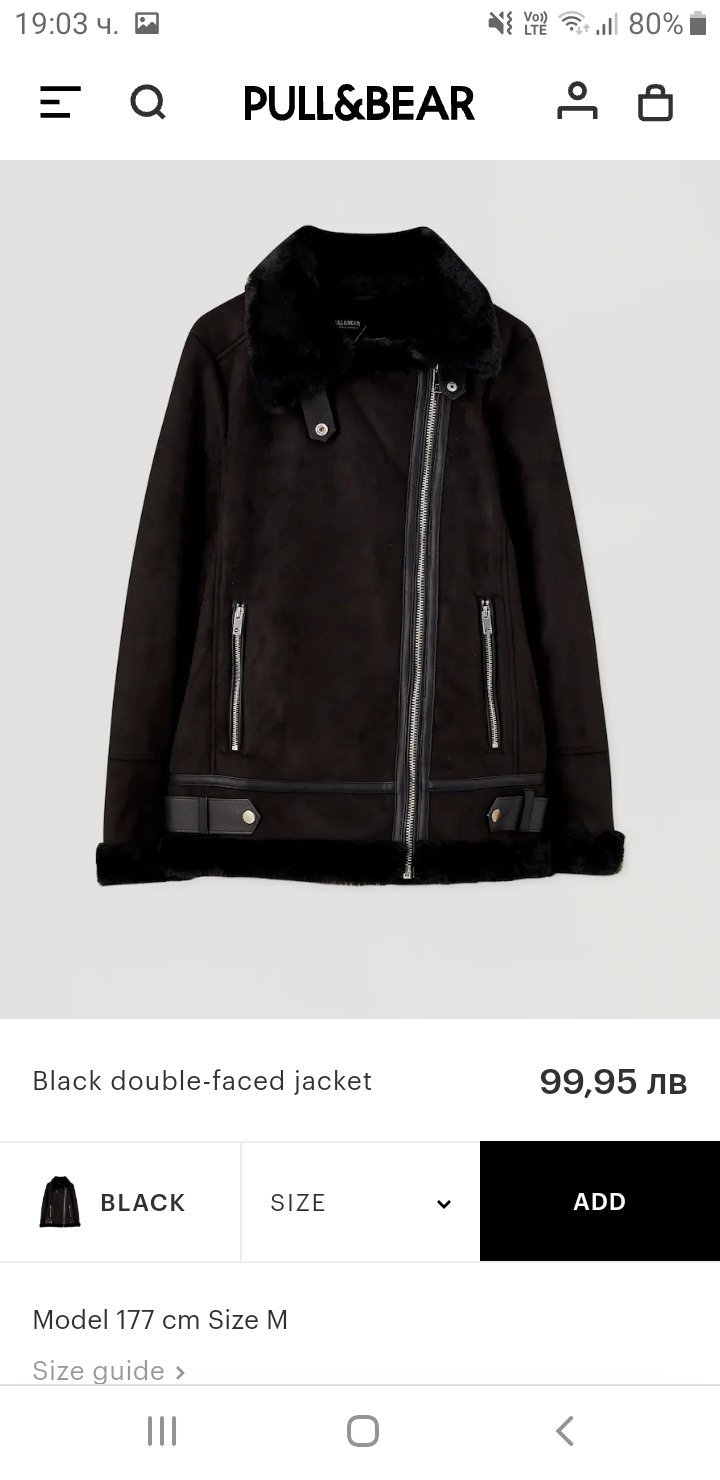Open the Size guide link
The image size is (720, 1480).
(108, 1370)
